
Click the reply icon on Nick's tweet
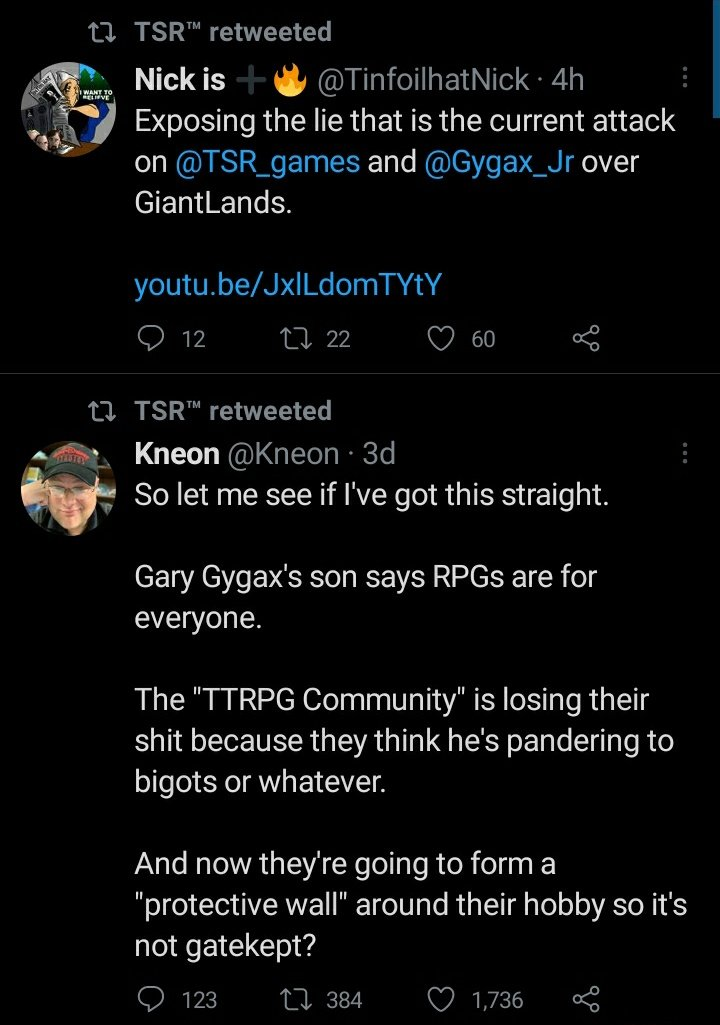pos(151,339)
